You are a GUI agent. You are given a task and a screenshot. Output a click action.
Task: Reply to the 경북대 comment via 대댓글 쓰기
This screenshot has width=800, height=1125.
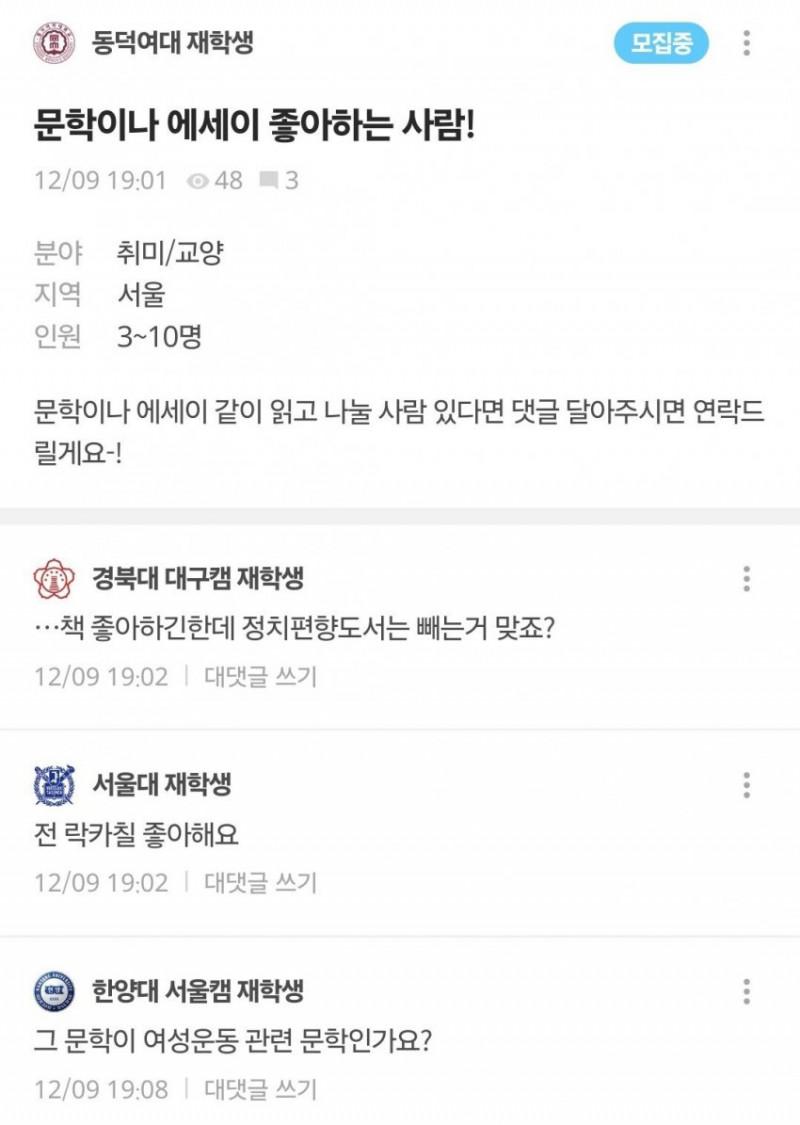pyautogui.click(x=260, y=676)
